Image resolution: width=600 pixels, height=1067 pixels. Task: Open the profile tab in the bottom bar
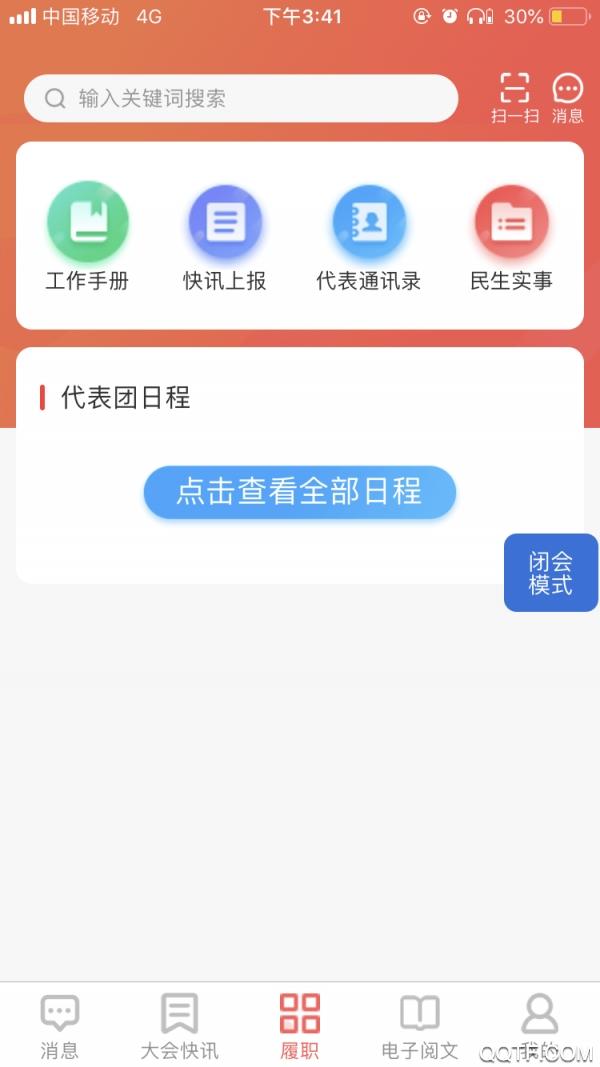click(x=540, y=1026)
